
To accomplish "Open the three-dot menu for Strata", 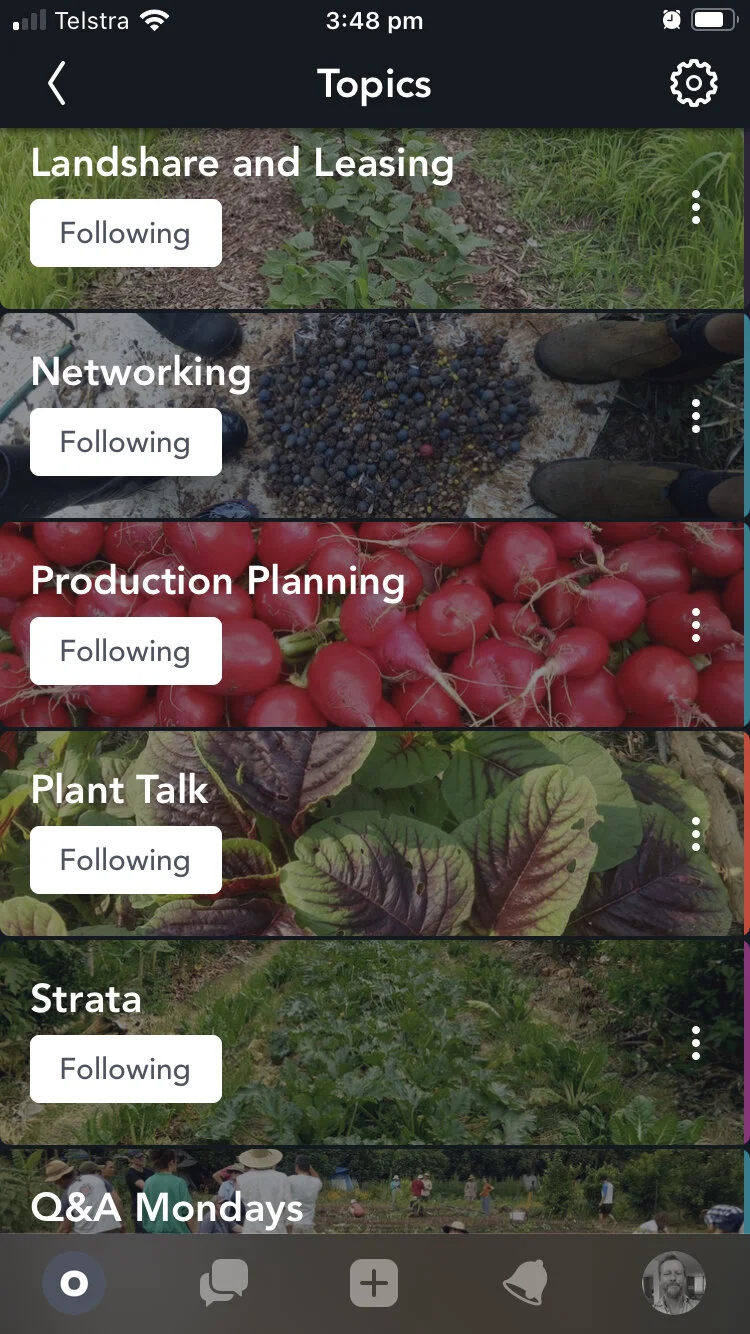I will coord(696,1043).
